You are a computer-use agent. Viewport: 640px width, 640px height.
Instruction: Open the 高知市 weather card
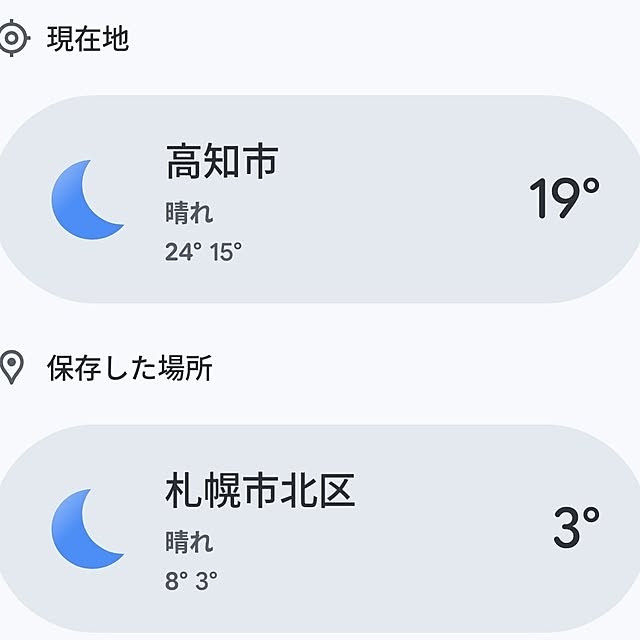(320, 200)
